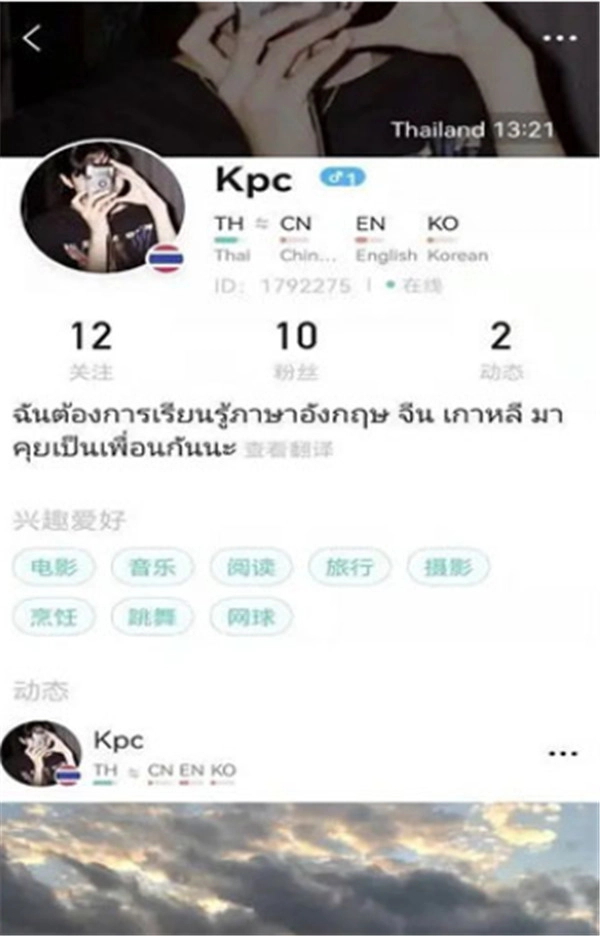Tap Kpc's small avatar in the post
Image resolution: width=600 pixels, height=936 pixels.
point(42,753)
